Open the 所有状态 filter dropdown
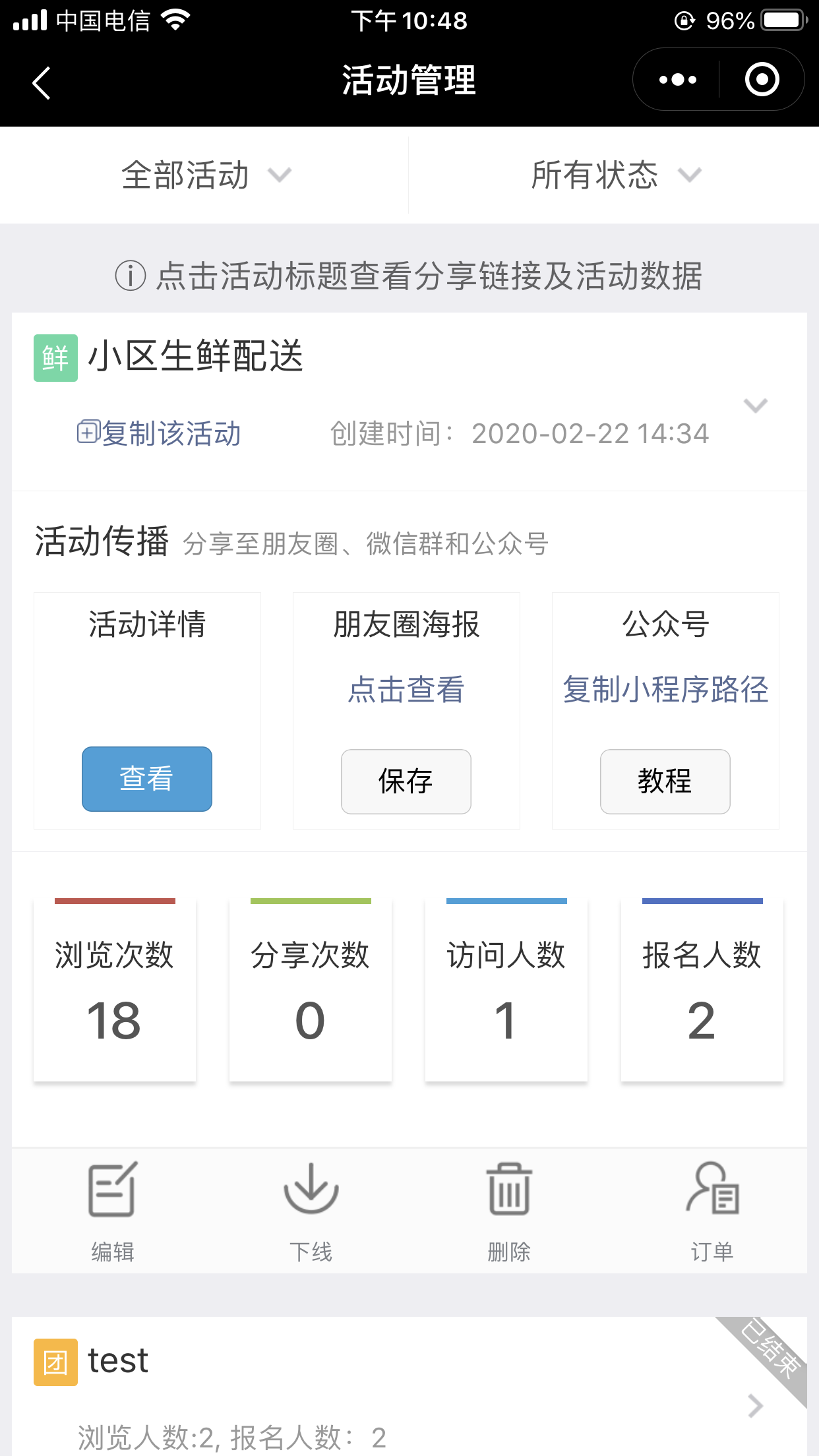819x1456 pixels. [615, 175]
